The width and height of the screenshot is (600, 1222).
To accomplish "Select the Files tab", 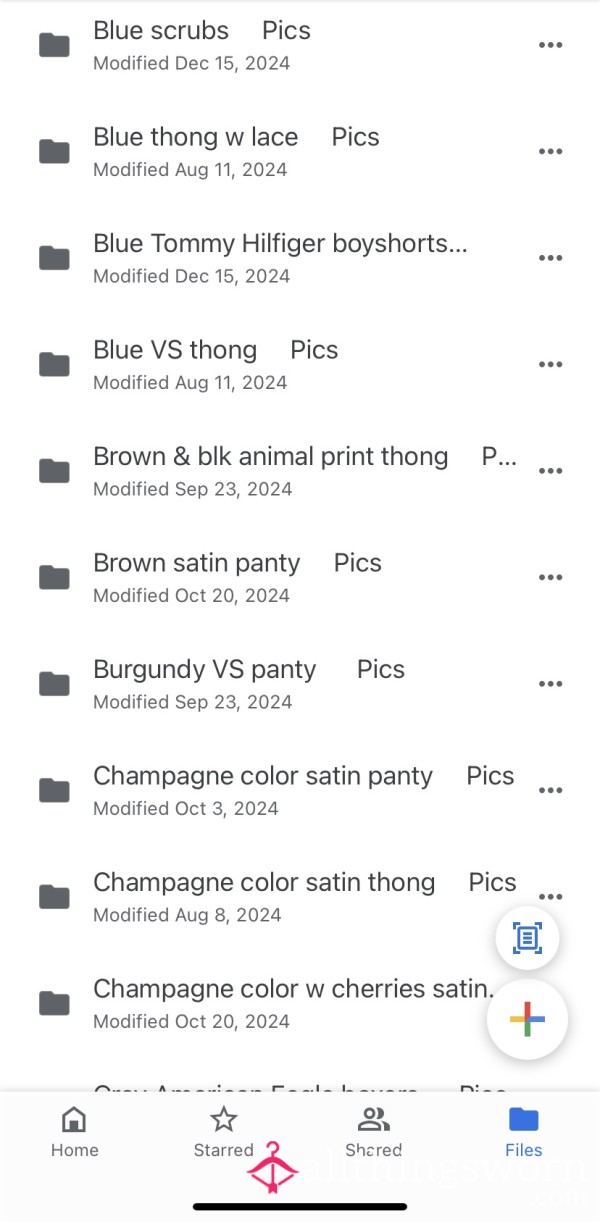I will coord(523,1133).
